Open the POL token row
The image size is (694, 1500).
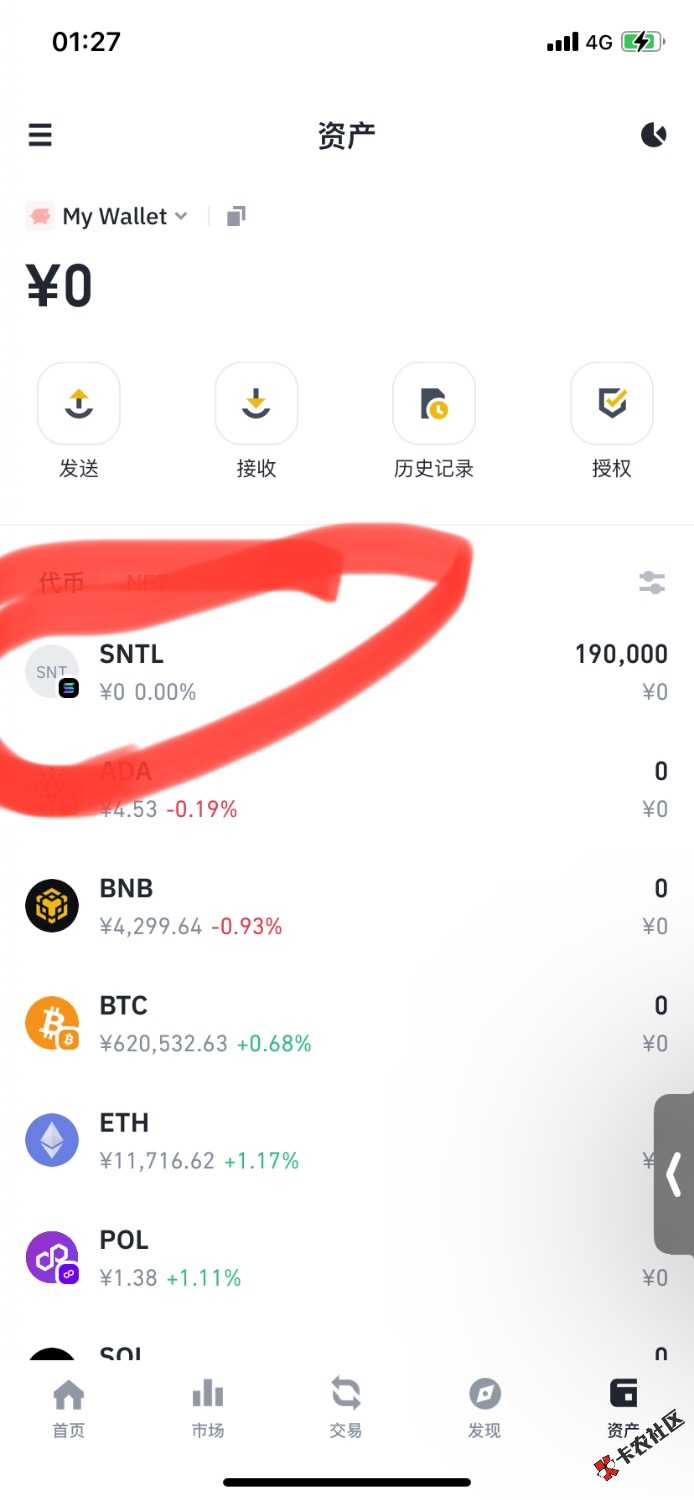[x=346, y=1257]
